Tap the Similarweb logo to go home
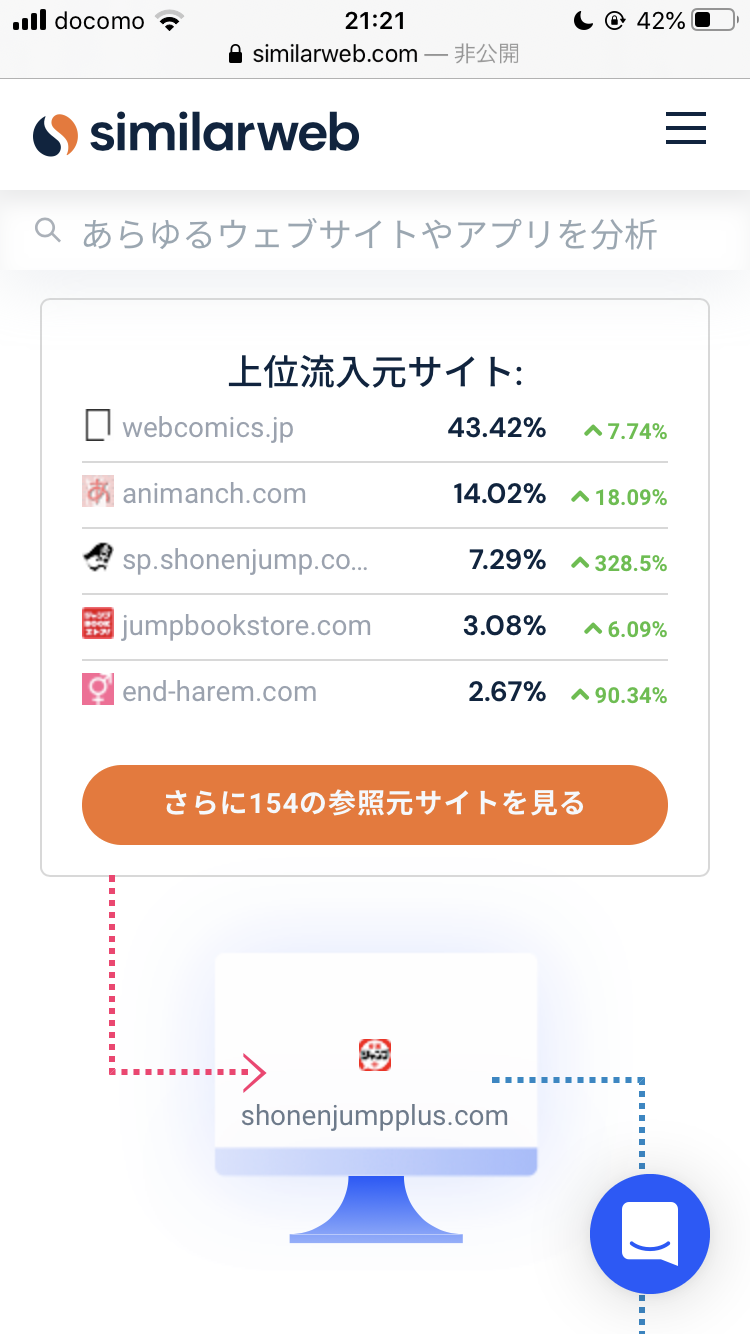Viewport: 750px width, 1334px height. tap(195, 134)
